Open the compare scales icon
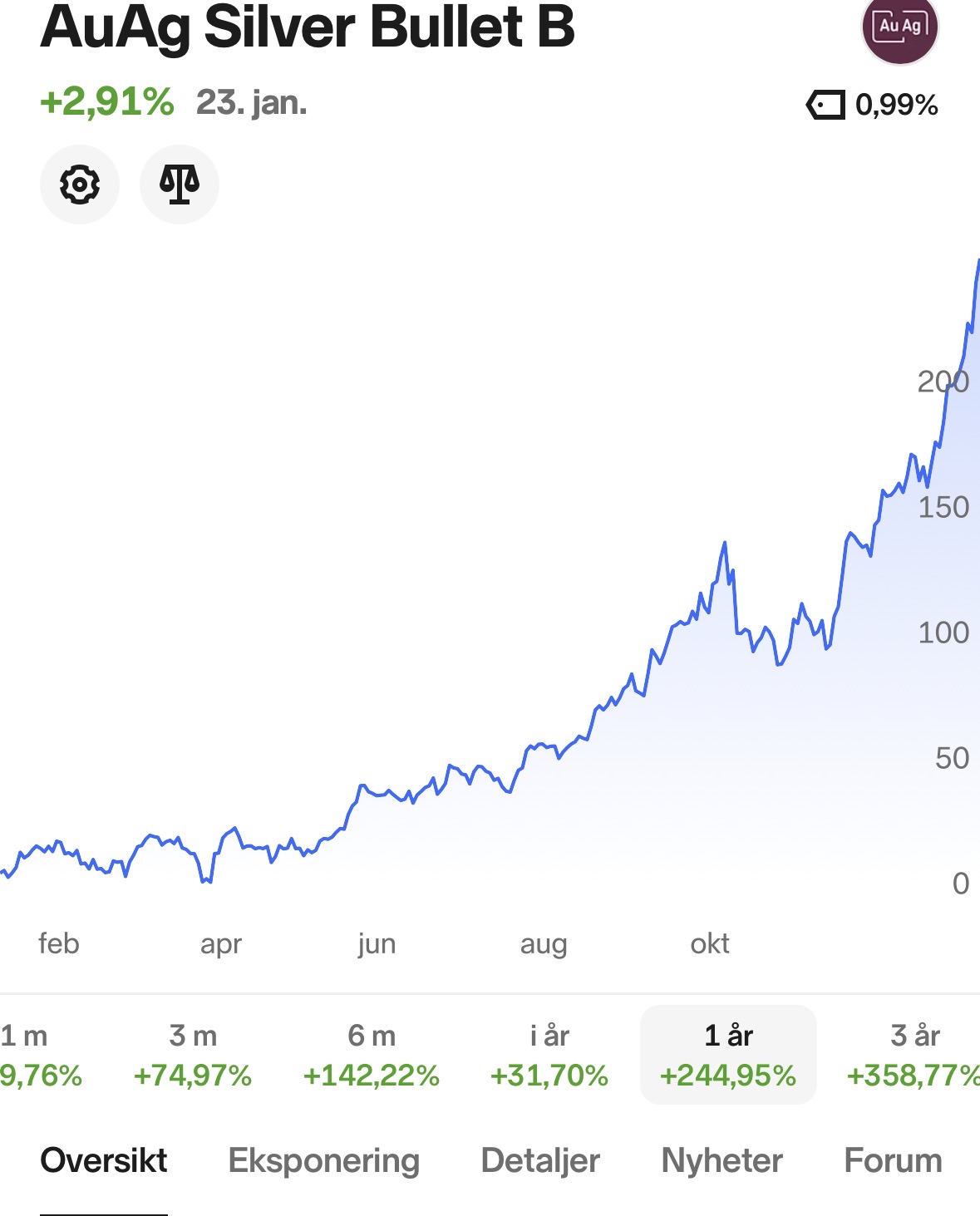 [180, 185]
